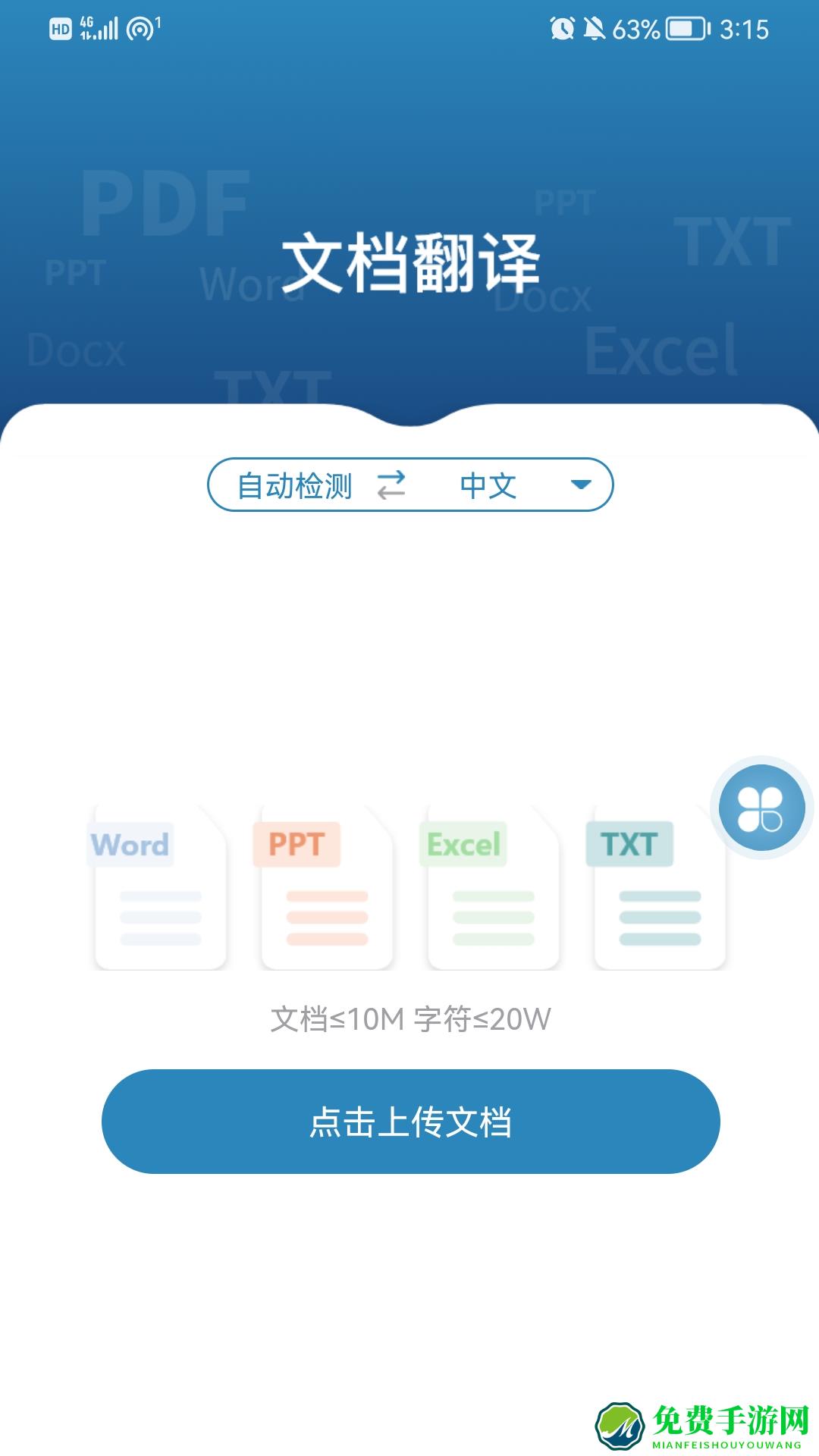Open the floating clover quick-menu icon
819x1456 pixels.
click(761, 807)
